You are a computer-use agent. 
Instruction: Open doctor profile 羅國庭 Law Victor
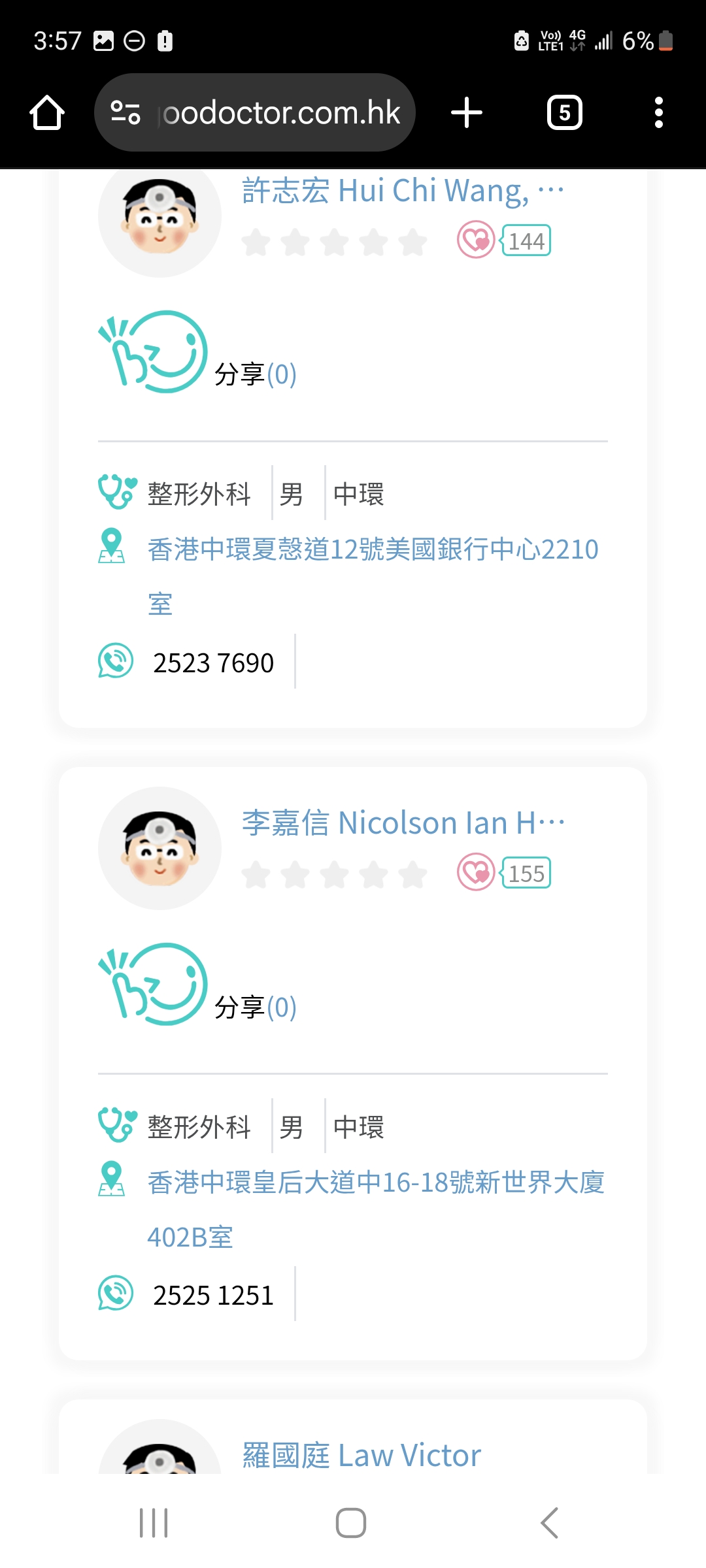click(x=361, y=1456)
